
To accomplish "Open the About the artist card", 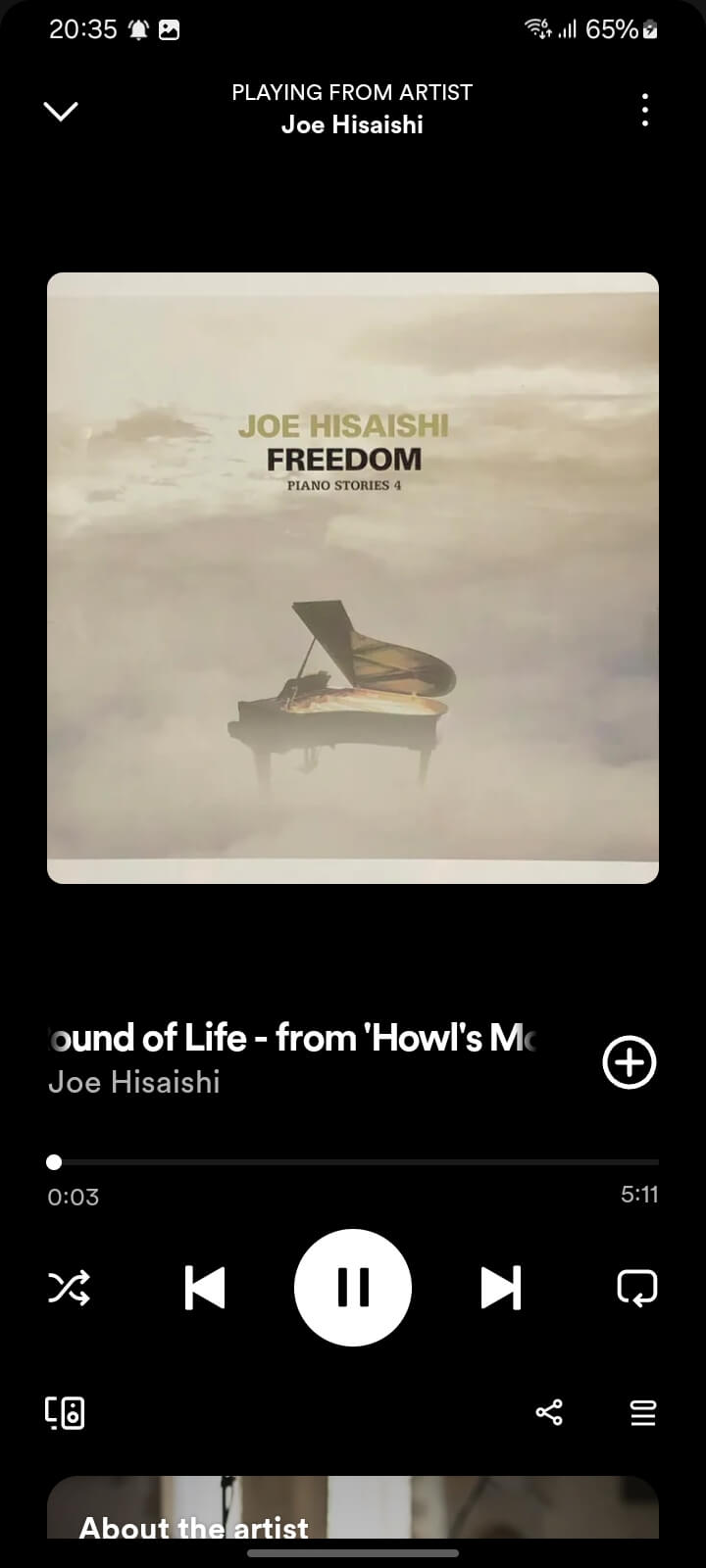I will 353,1514.
